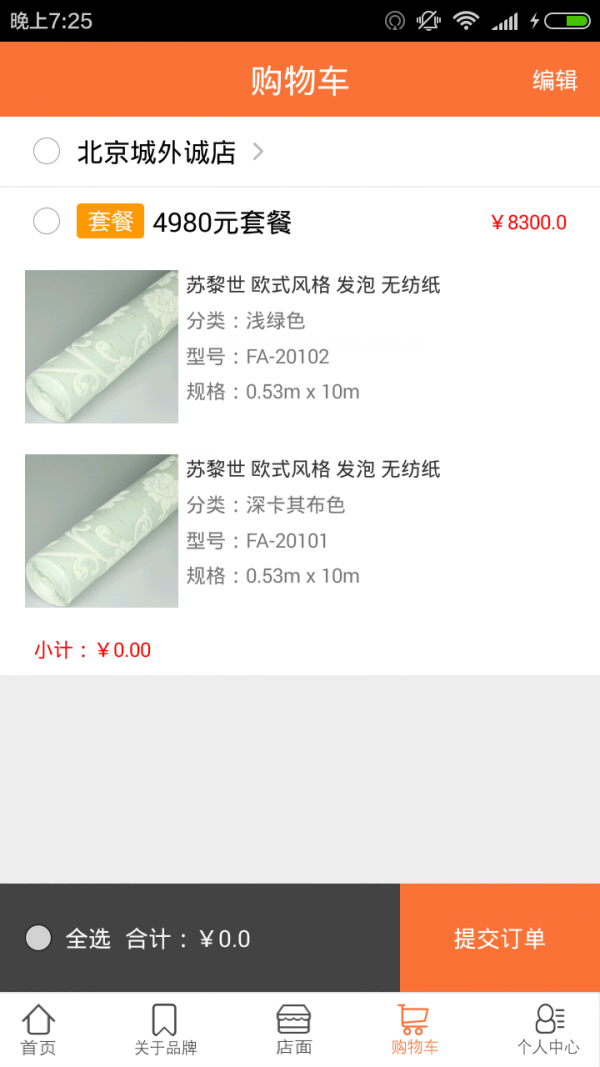Viewport: 600px width, 1067px height.
Task: Tap the 购物车 cart tab
Action: 414,1030
